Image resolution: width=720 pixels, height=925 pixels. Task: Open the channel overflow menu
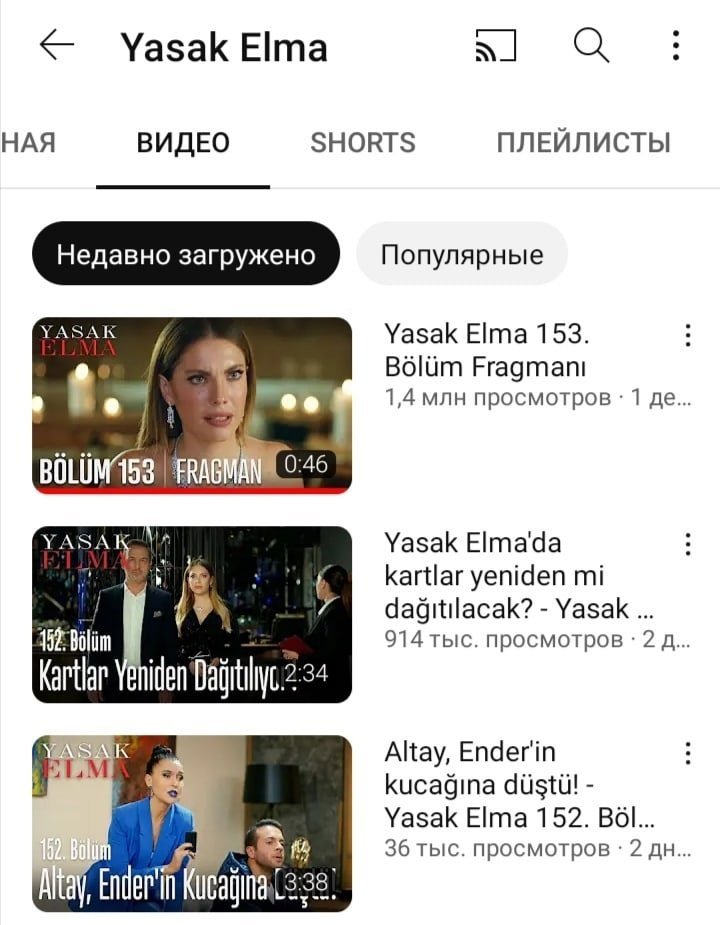coord(676,46)
